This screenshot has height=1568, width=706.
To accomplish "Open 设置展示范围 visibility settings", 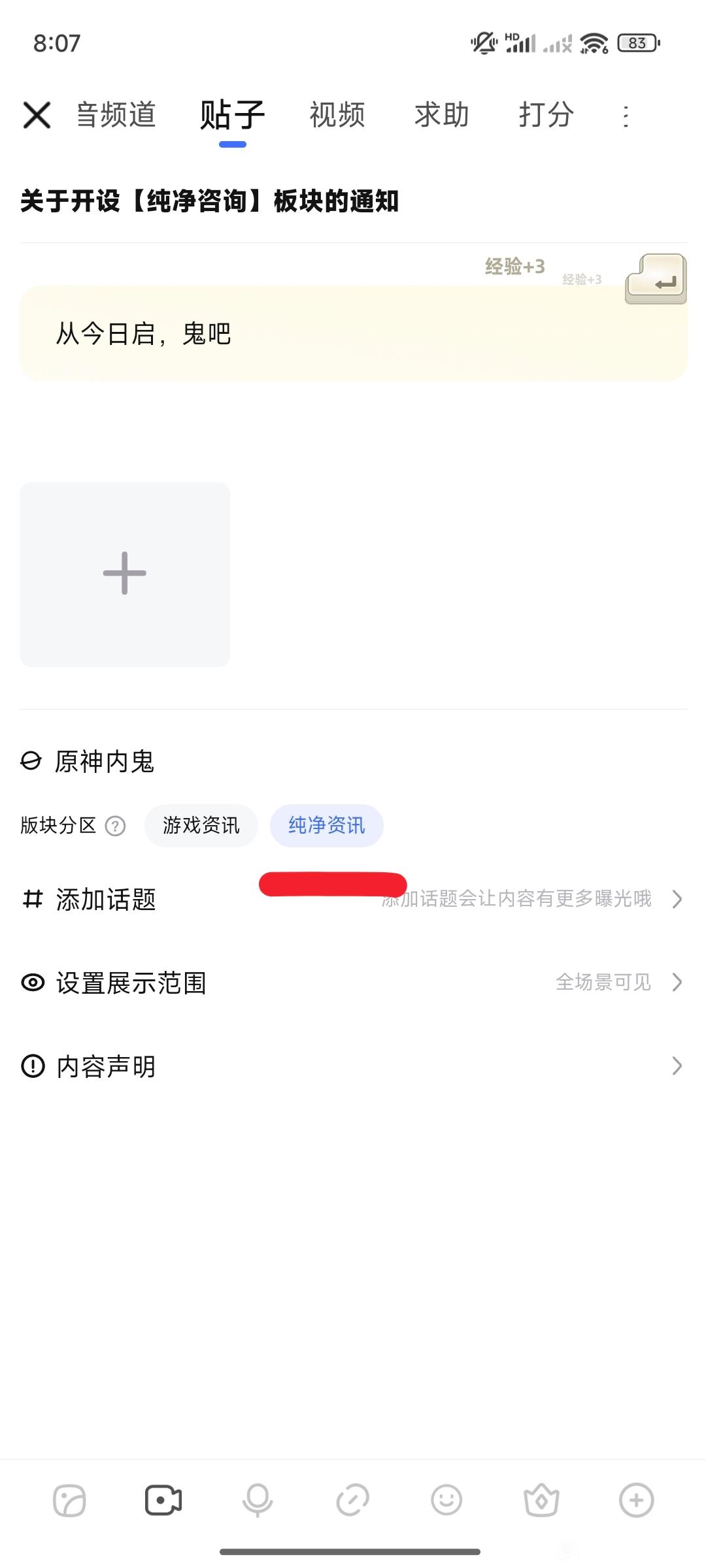I will click(x=353, y=983).
